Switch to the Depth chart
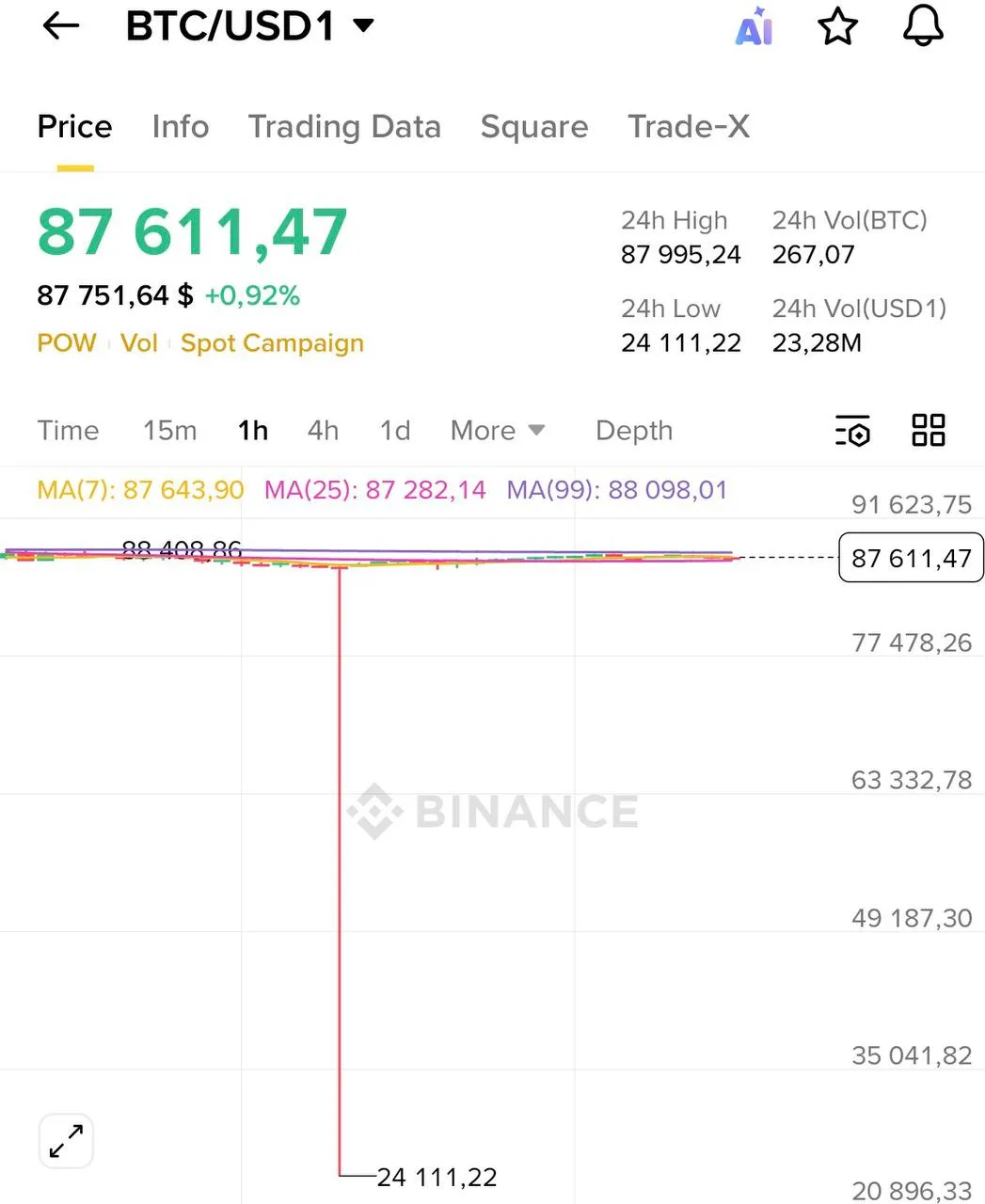 [634, 431]
